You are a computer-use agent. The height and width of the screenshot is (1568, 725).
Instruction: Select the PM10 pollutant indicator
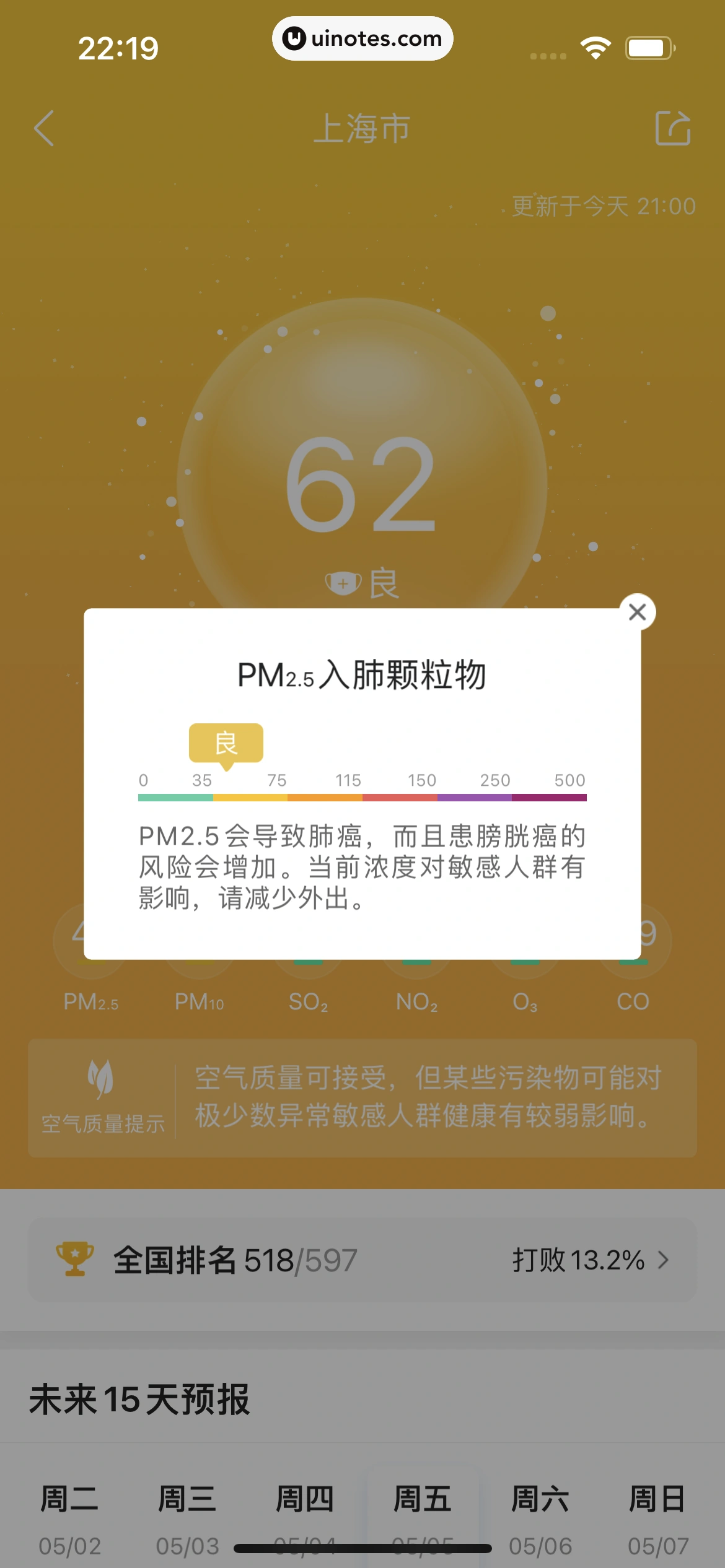point(200,1001)
